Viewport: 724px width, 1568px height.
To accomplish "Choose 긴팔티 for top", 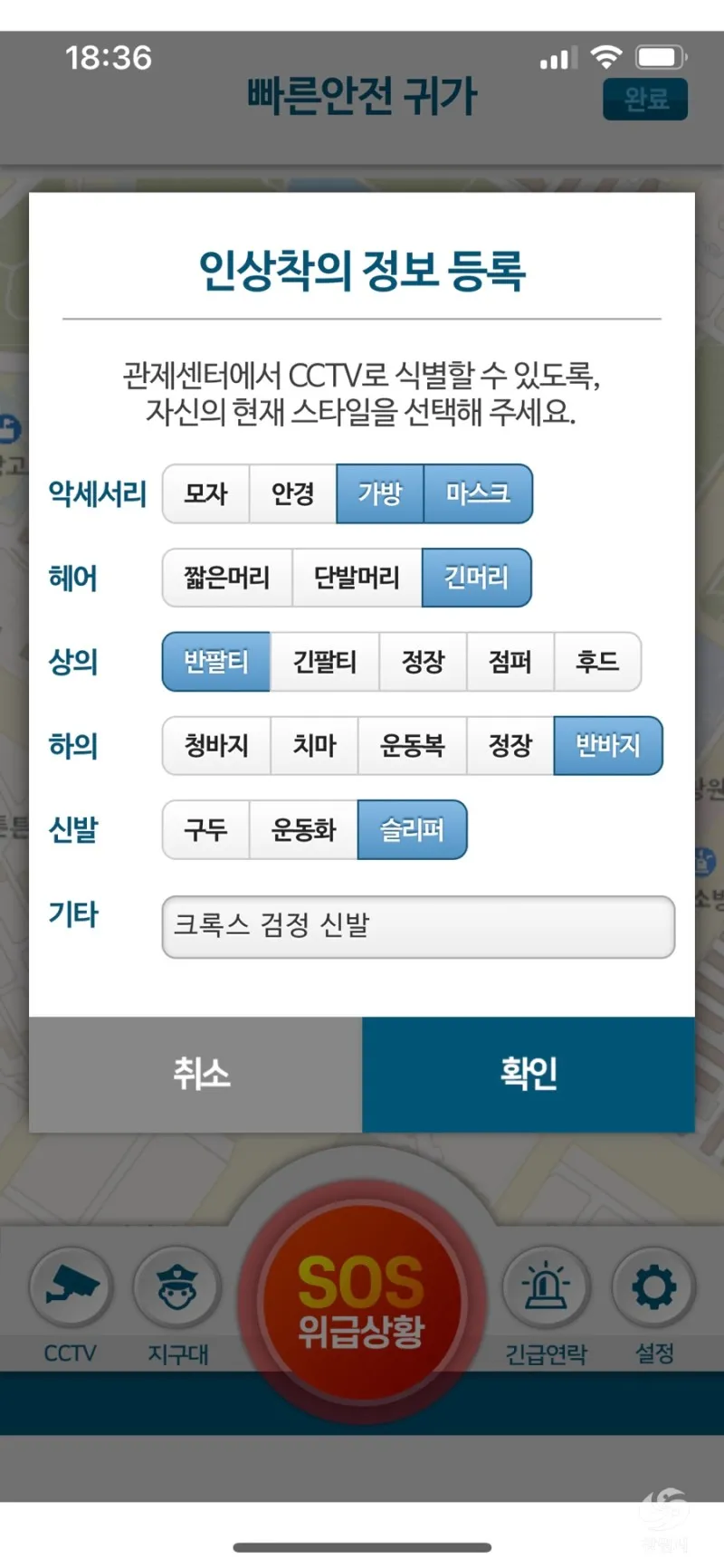I will tap(324, 662).
